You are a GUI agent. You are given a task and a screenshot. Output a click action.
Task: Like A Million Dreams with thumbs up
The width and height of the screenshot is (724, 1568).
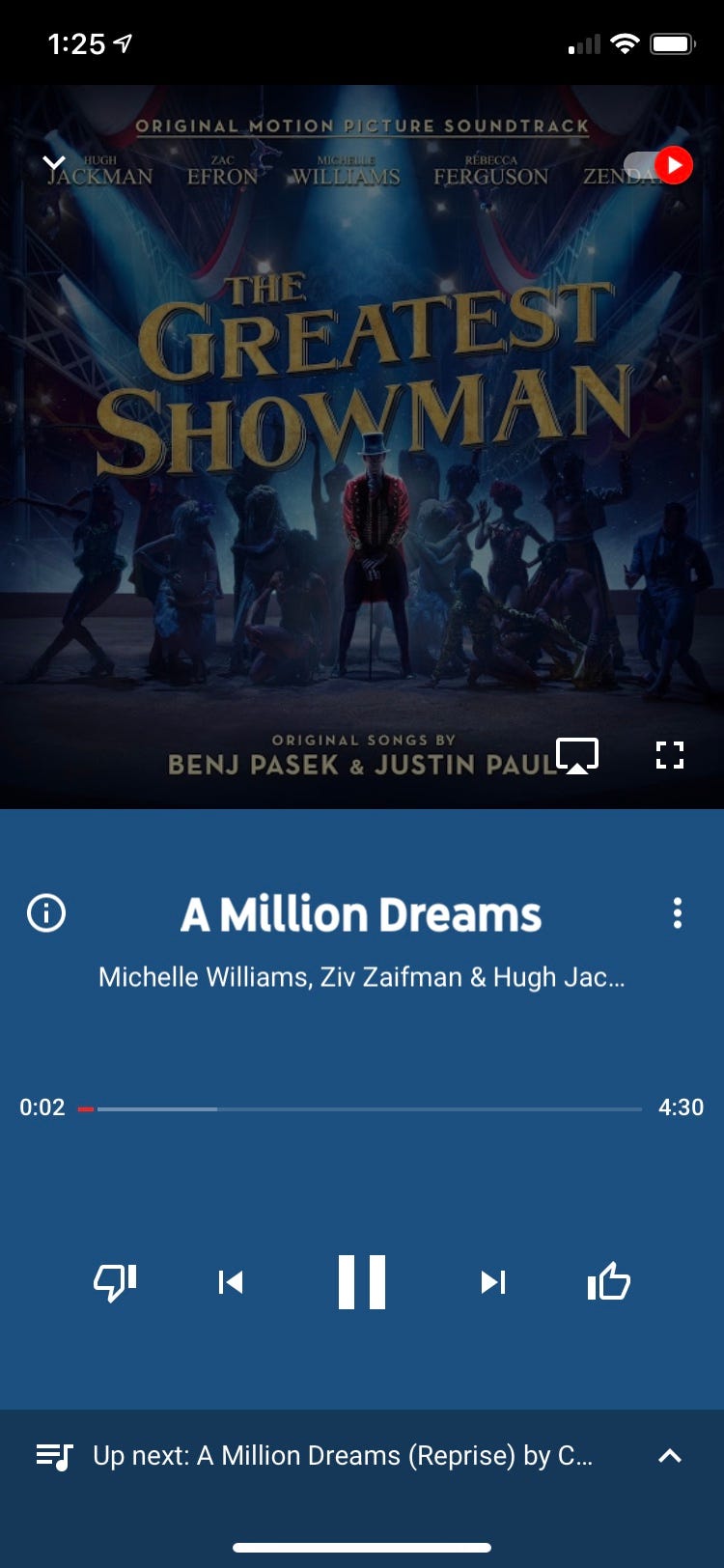(x=609, y=1282)
